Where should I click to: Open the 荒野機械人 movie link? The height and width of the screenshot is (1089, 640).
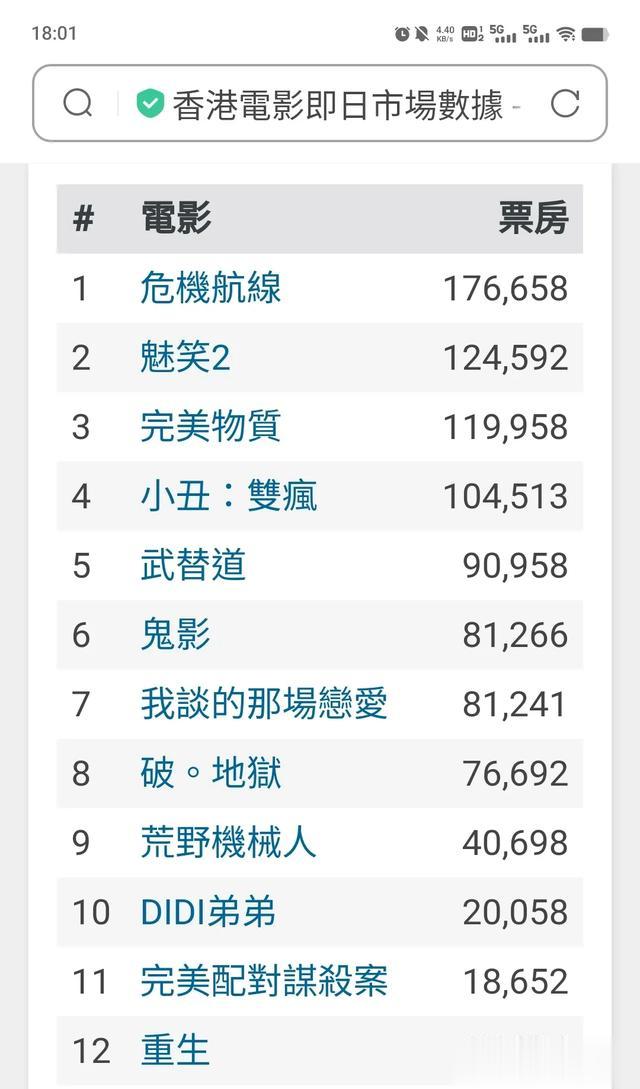point(228,842)
